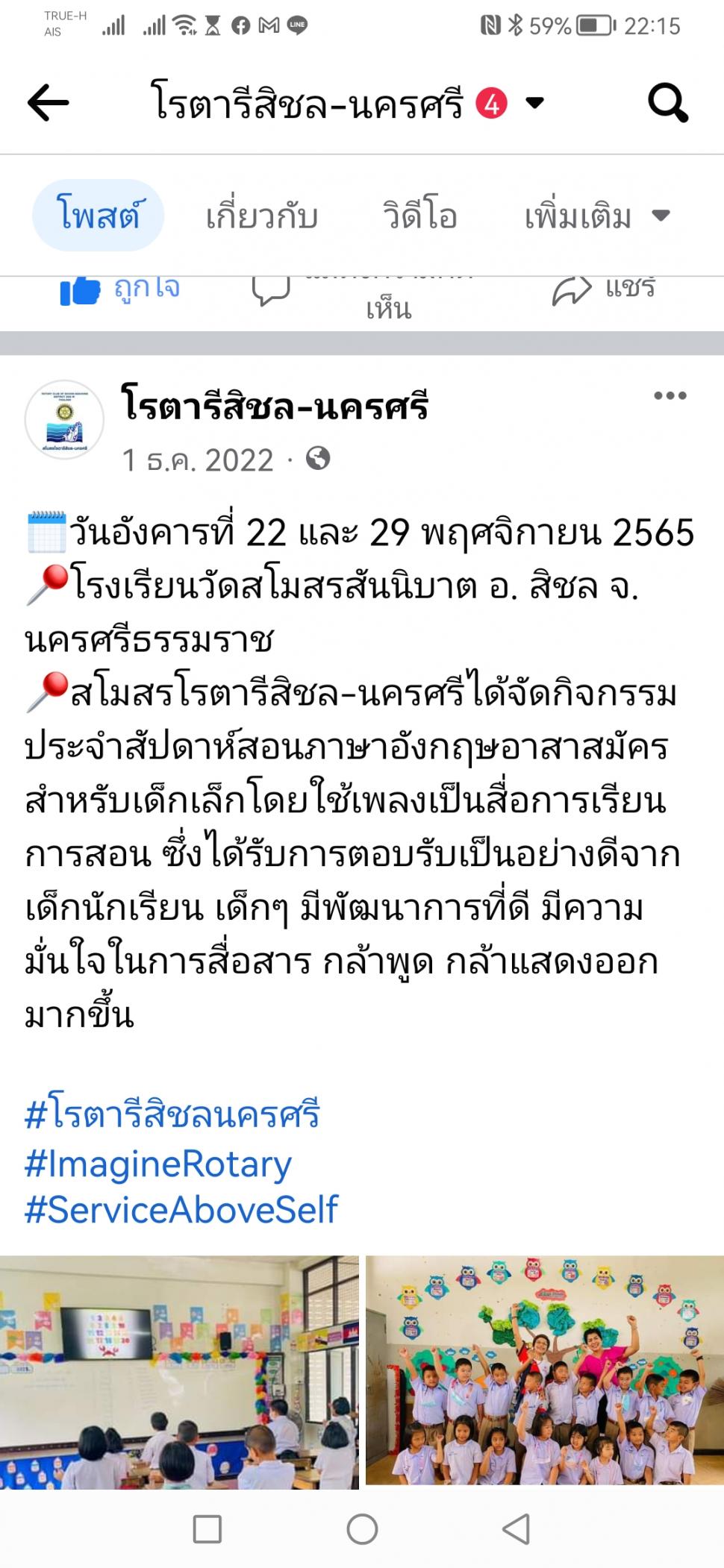Open hashtag #ImagineRotary

coord(158,1163)
